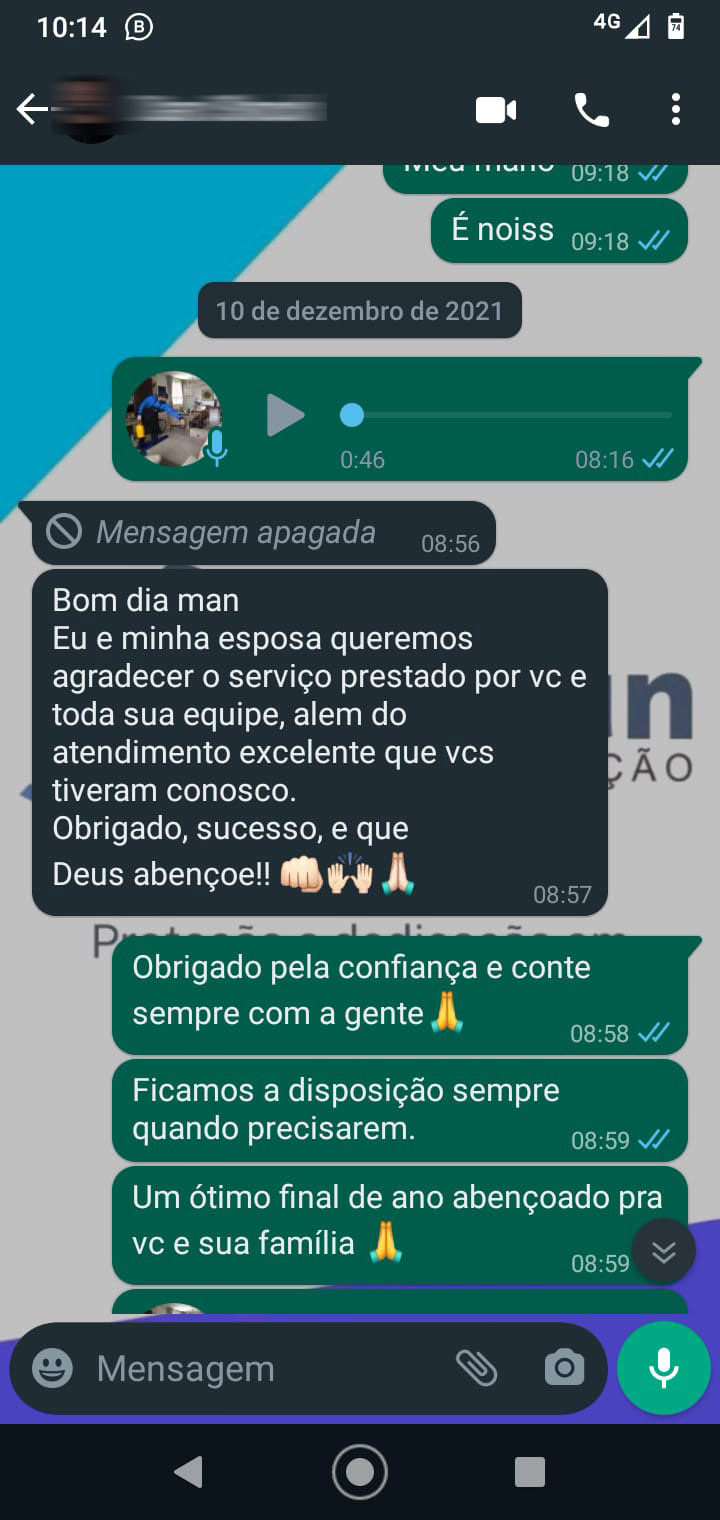Open the overflow menu
Image resolution: width=720 pixels, height=1520 pixels.
[676, 110]
